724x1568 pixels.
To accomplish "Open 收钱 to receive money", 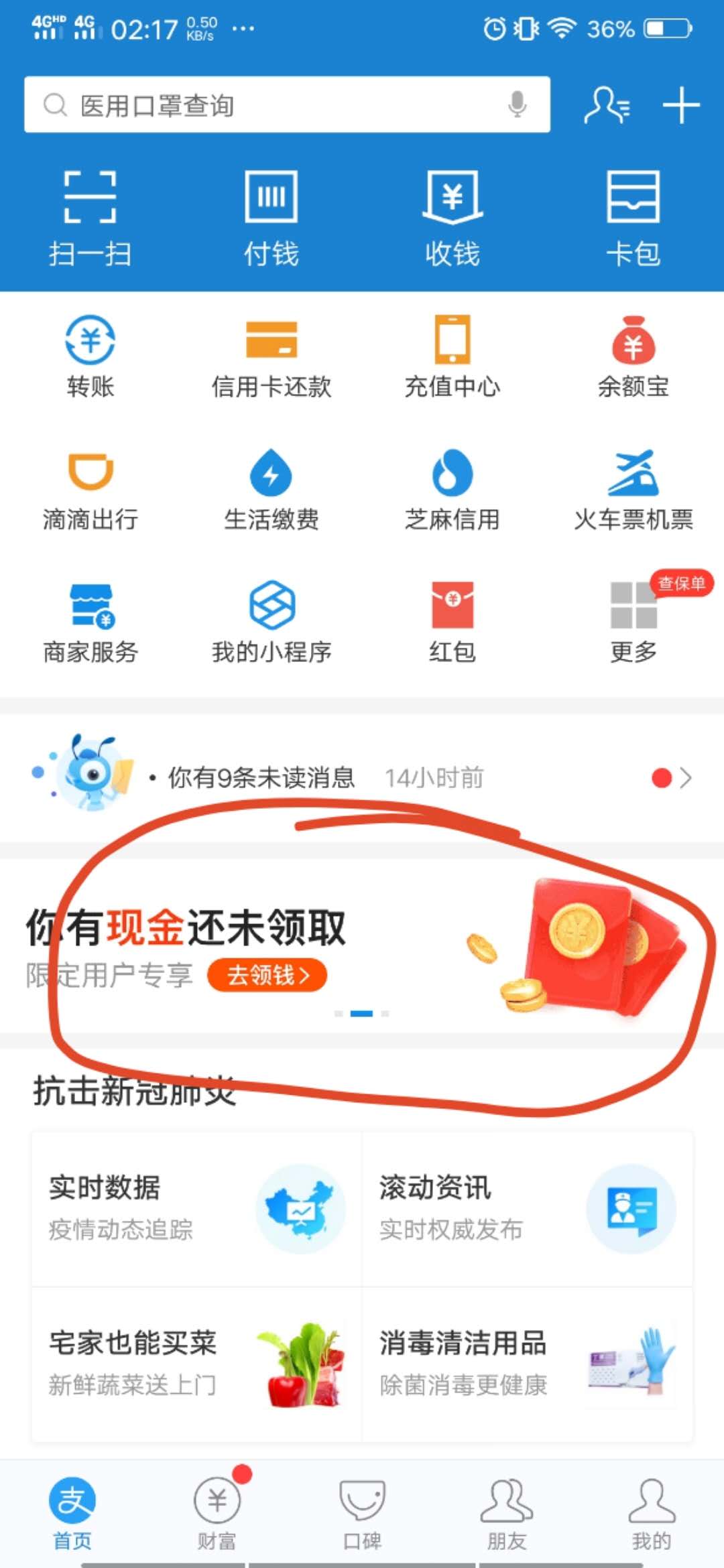I will click(452, 218).
